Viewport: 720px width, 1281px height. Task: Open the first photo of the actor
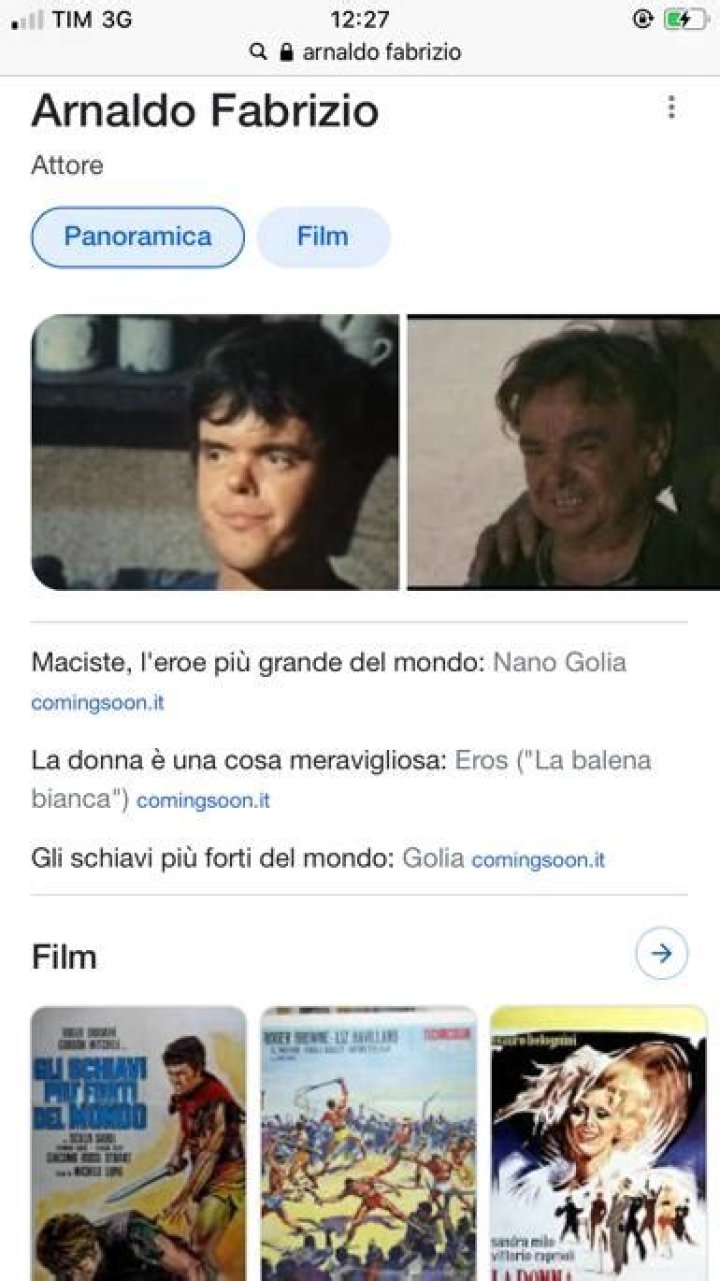click(215, 452)
